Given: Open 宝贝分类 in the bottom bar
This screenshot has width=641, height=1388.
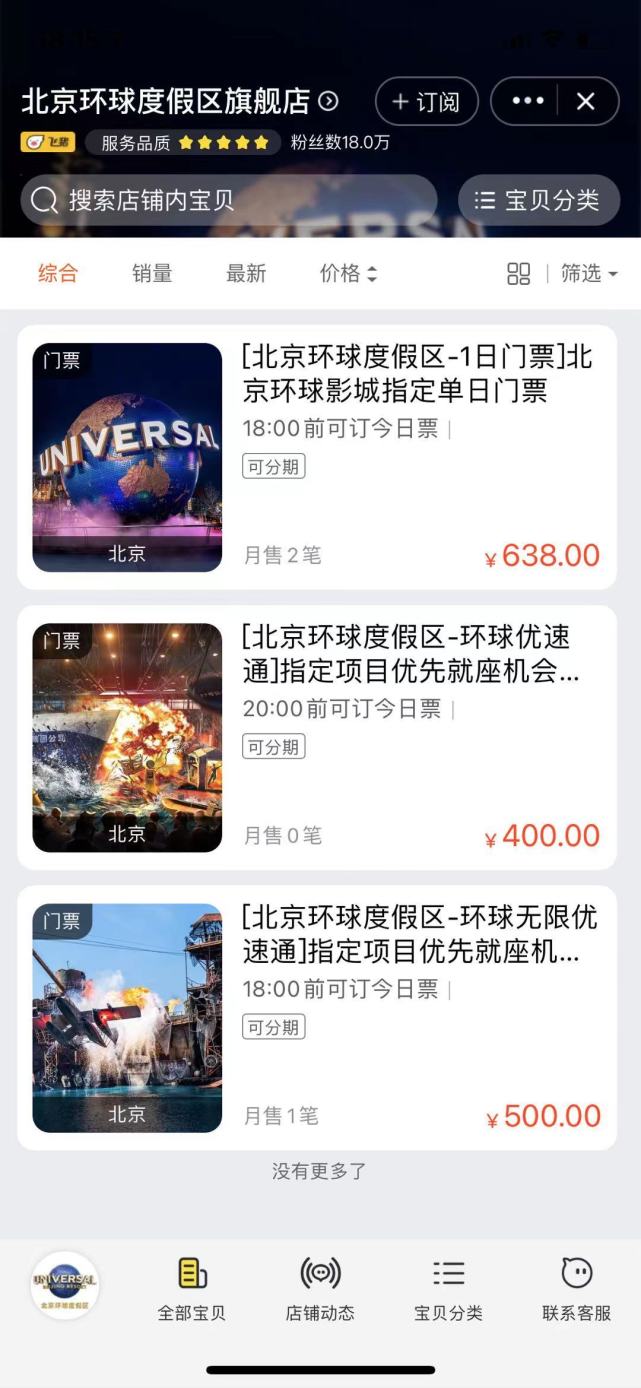Looking at the screenshot, I should point(448,1289).
